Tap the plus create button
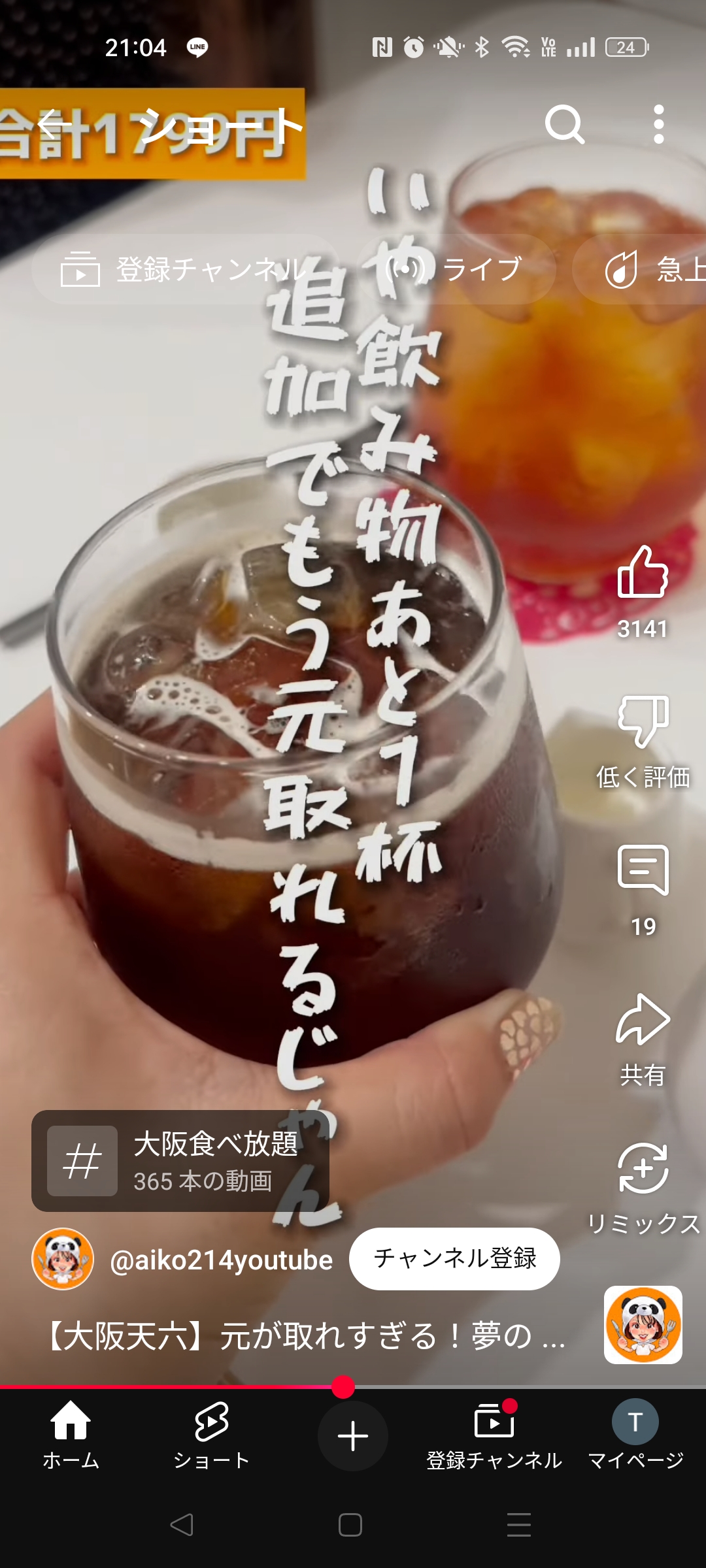Screen dimensions: 706x1568 coord(353,1436)
